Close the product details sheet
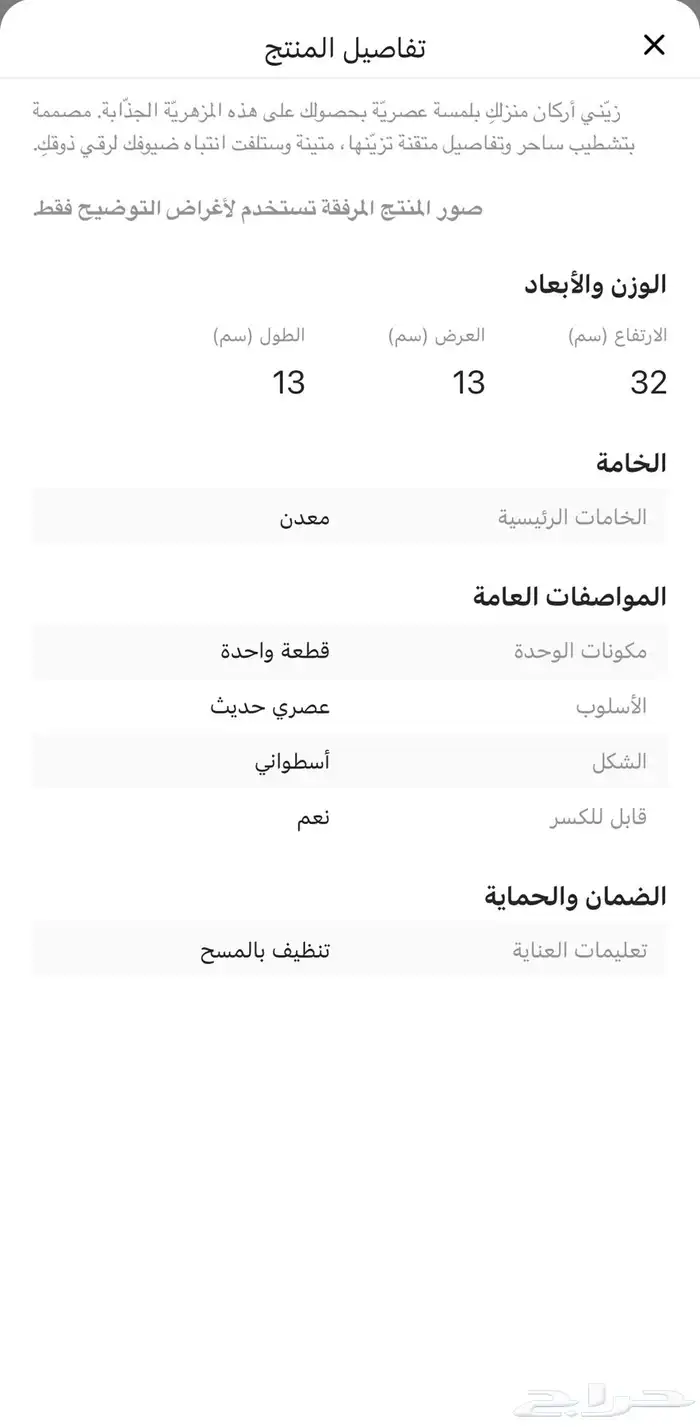Image resolution: width=700 pixels, height=1427 pixels. 654,44
